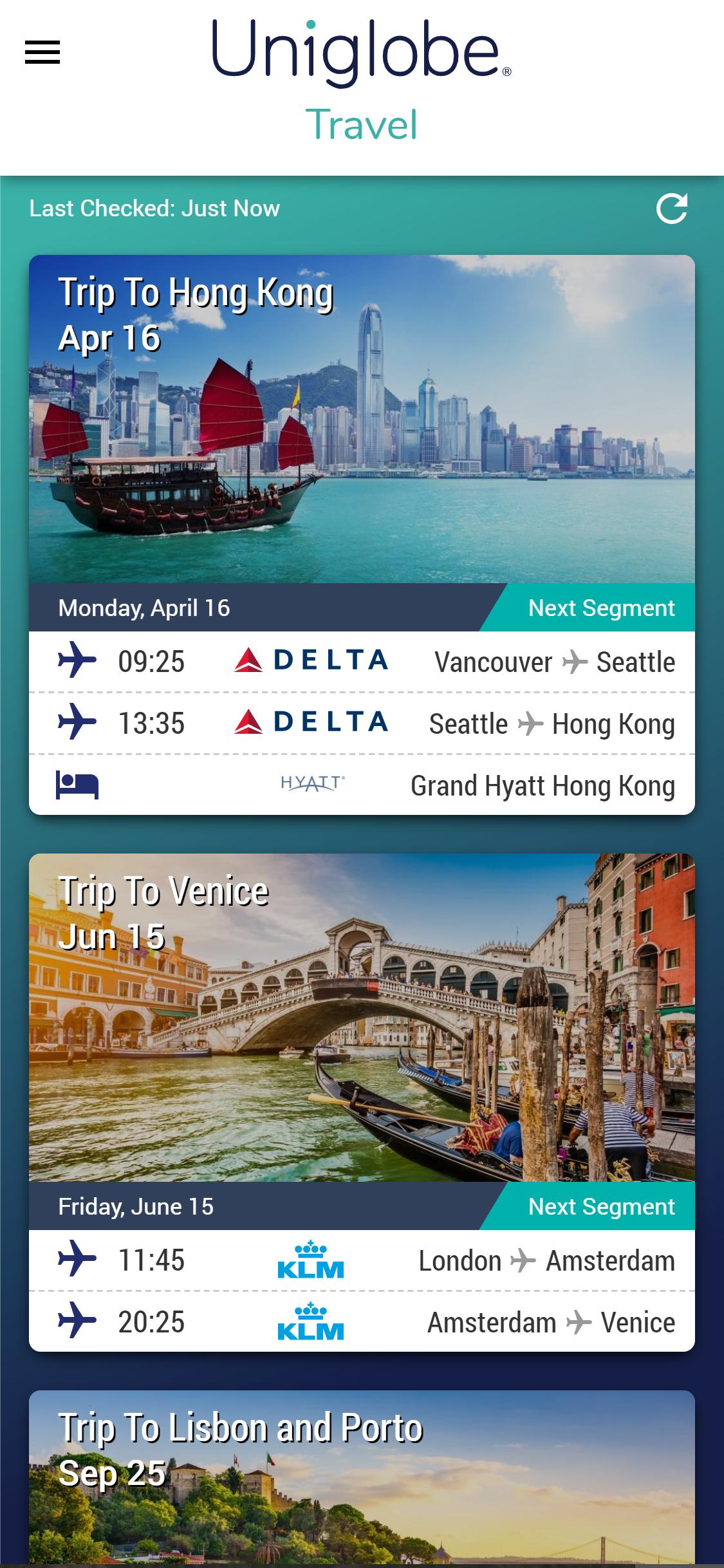View the 20:25 Amsterdam to Venice flight

362,1322
